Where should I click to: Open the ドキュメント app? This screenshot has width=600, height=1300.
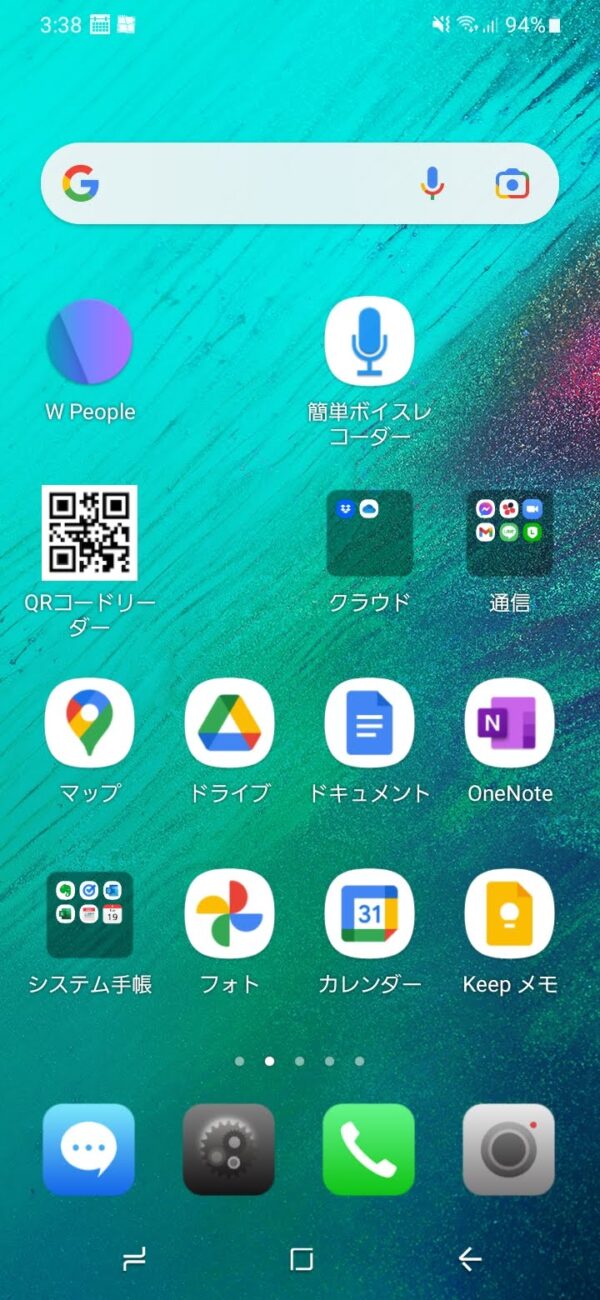(x=370, y=723)
